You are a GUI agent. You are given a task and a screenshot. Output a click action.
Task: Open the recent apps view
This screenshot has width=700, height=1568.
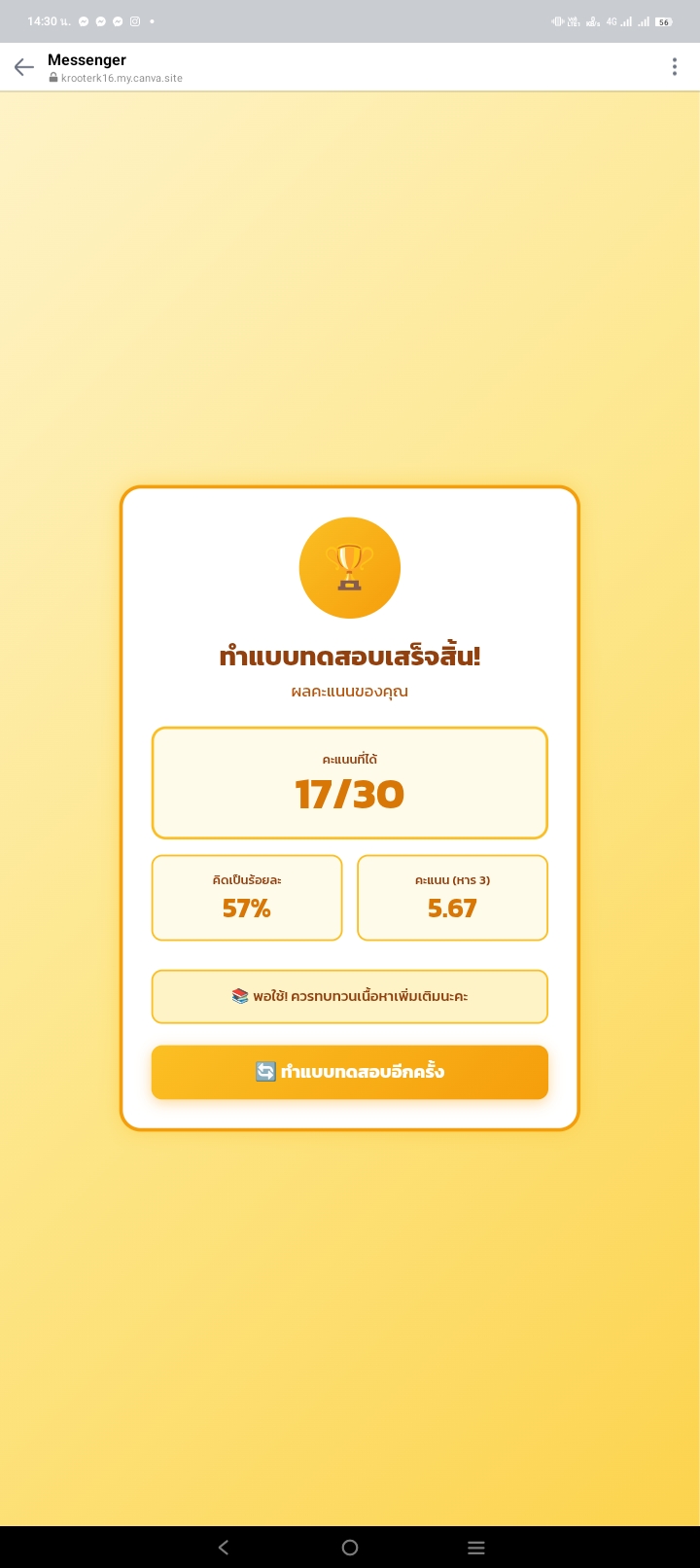point(475,1548)
